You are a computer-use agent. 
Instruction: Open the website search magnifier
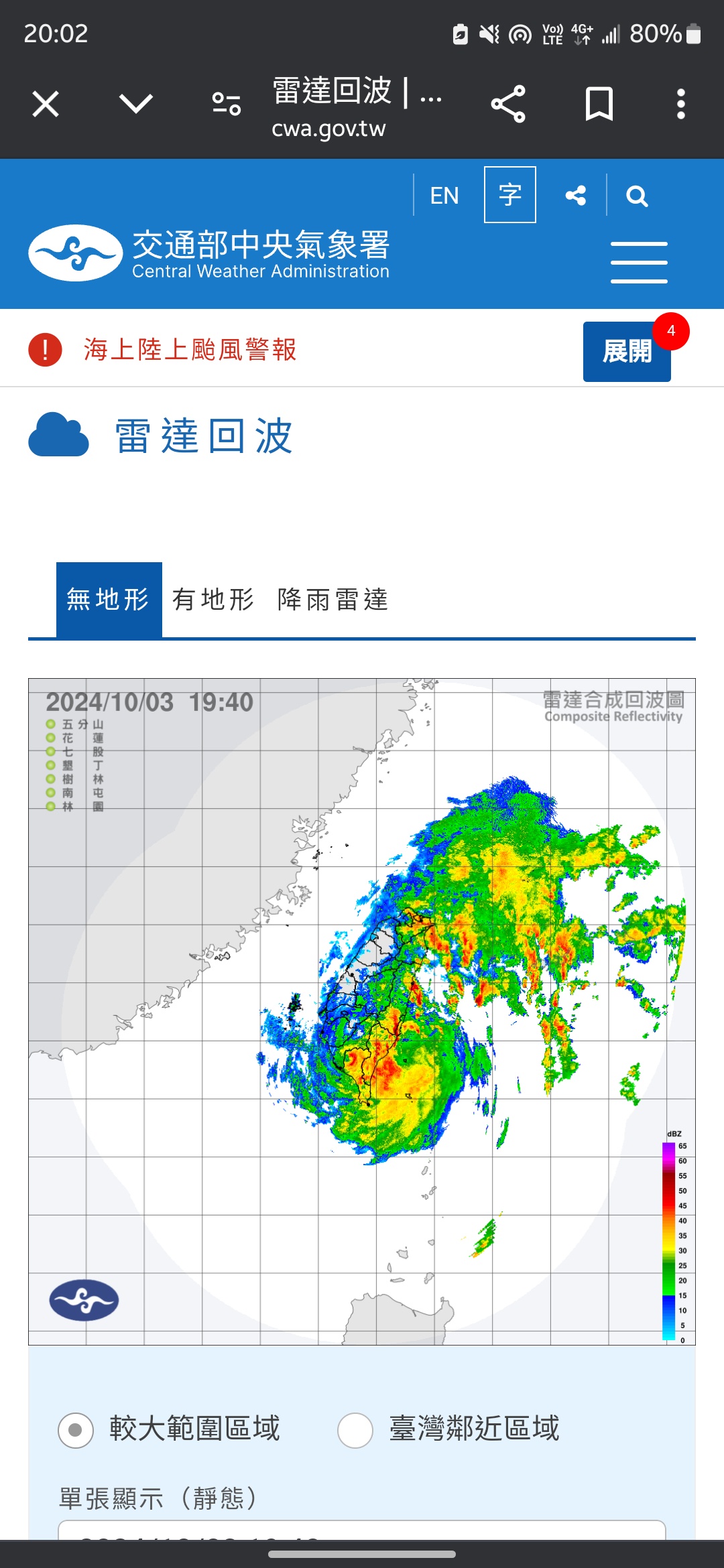tap(636, 196)
